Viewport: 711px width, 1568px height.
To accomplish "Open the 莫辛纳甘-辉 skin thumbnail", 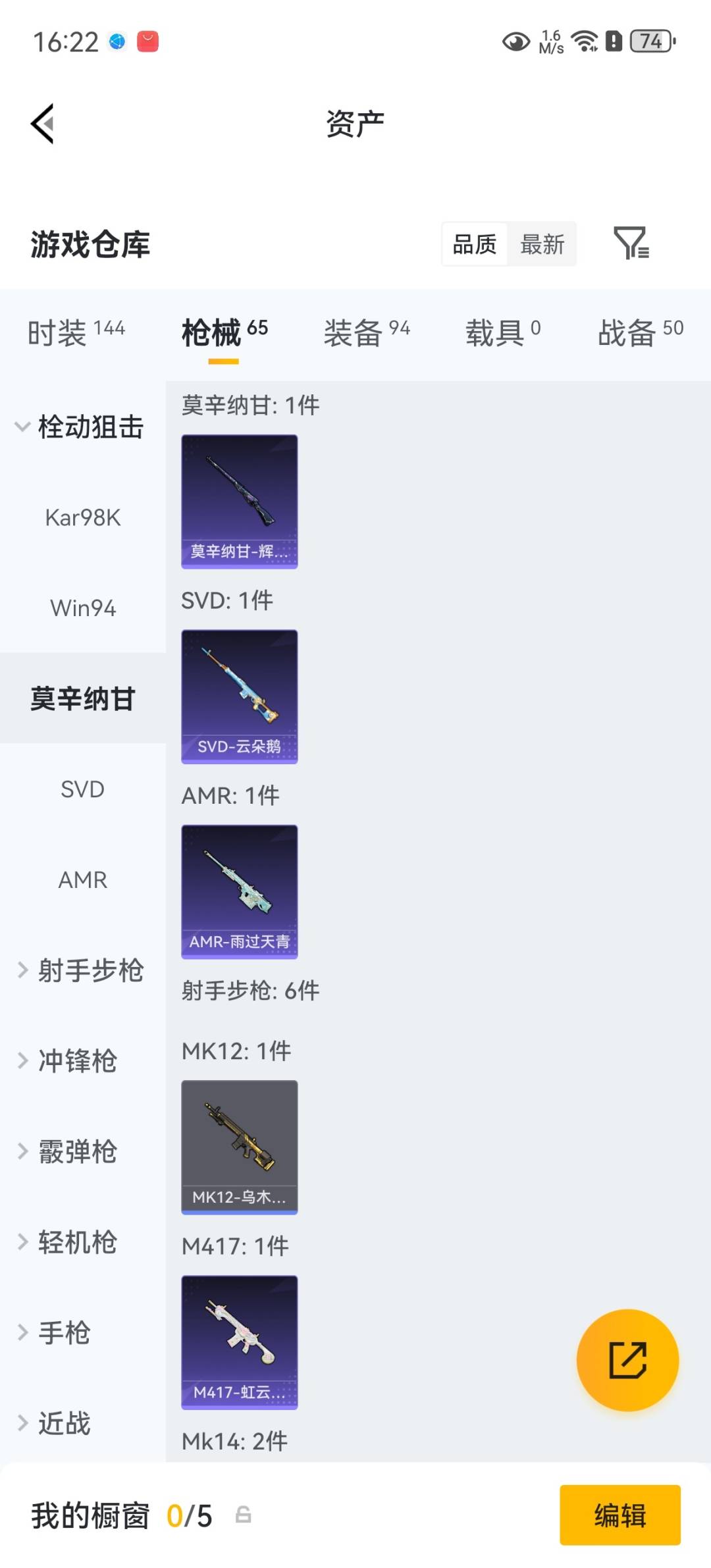I will [x=240, y=502].
